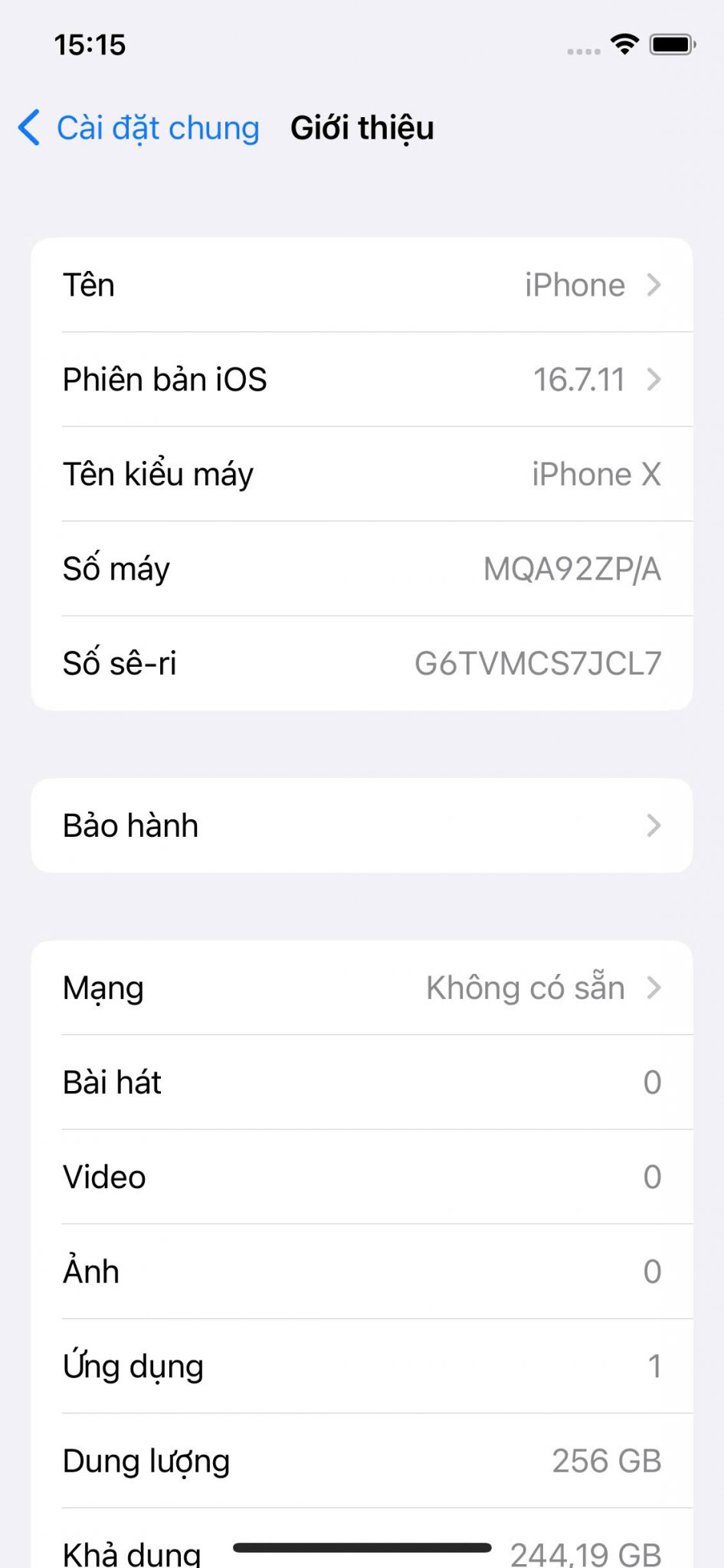The image size is (724, 1568).
Task: Open the Phiên bản iOS 16.7.11 row
Action: coord(362,380)
